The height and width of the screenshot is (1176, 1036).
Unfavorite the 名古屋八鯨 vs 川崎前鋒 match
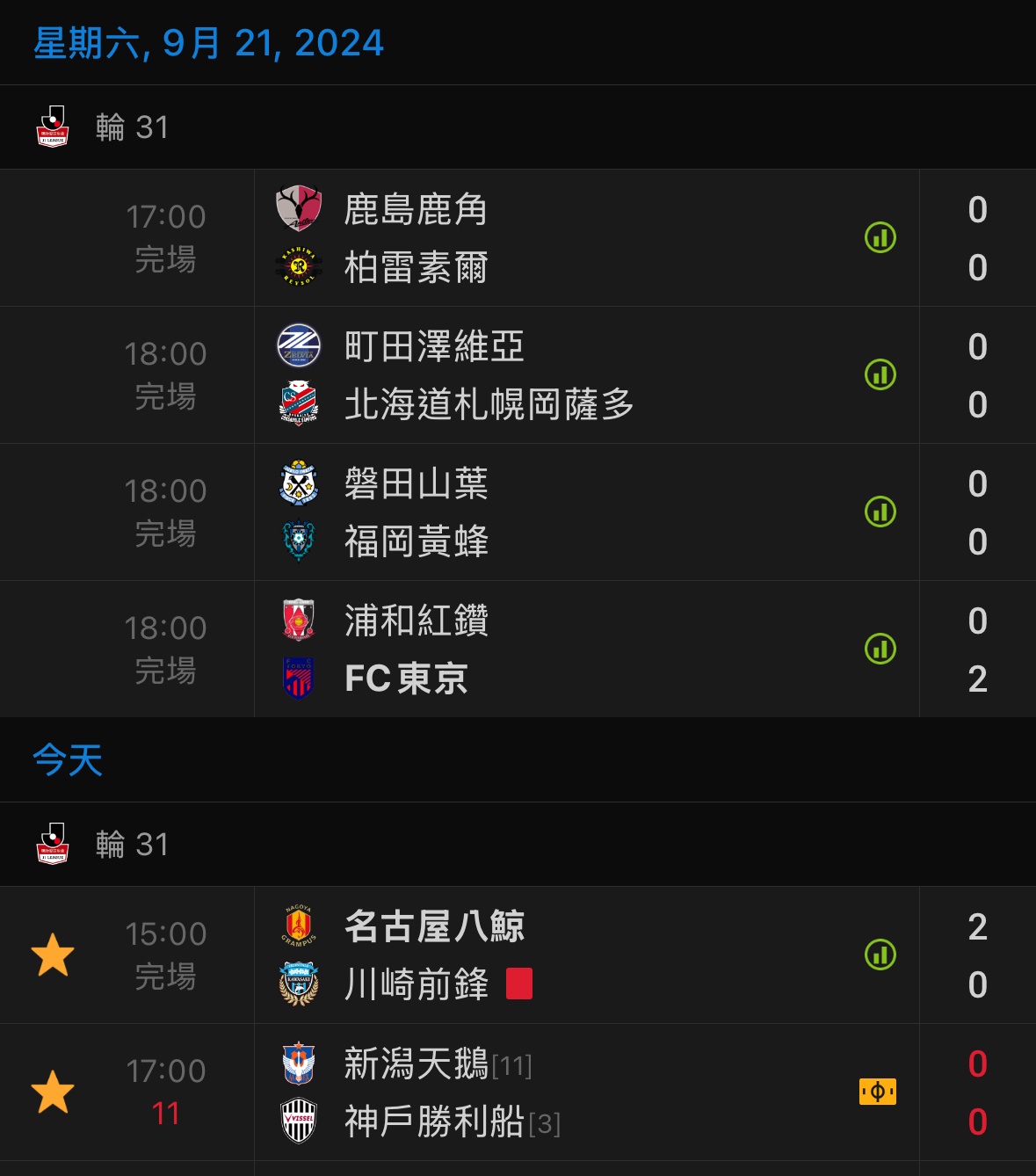pyautogui.click(x=53, y=955)
